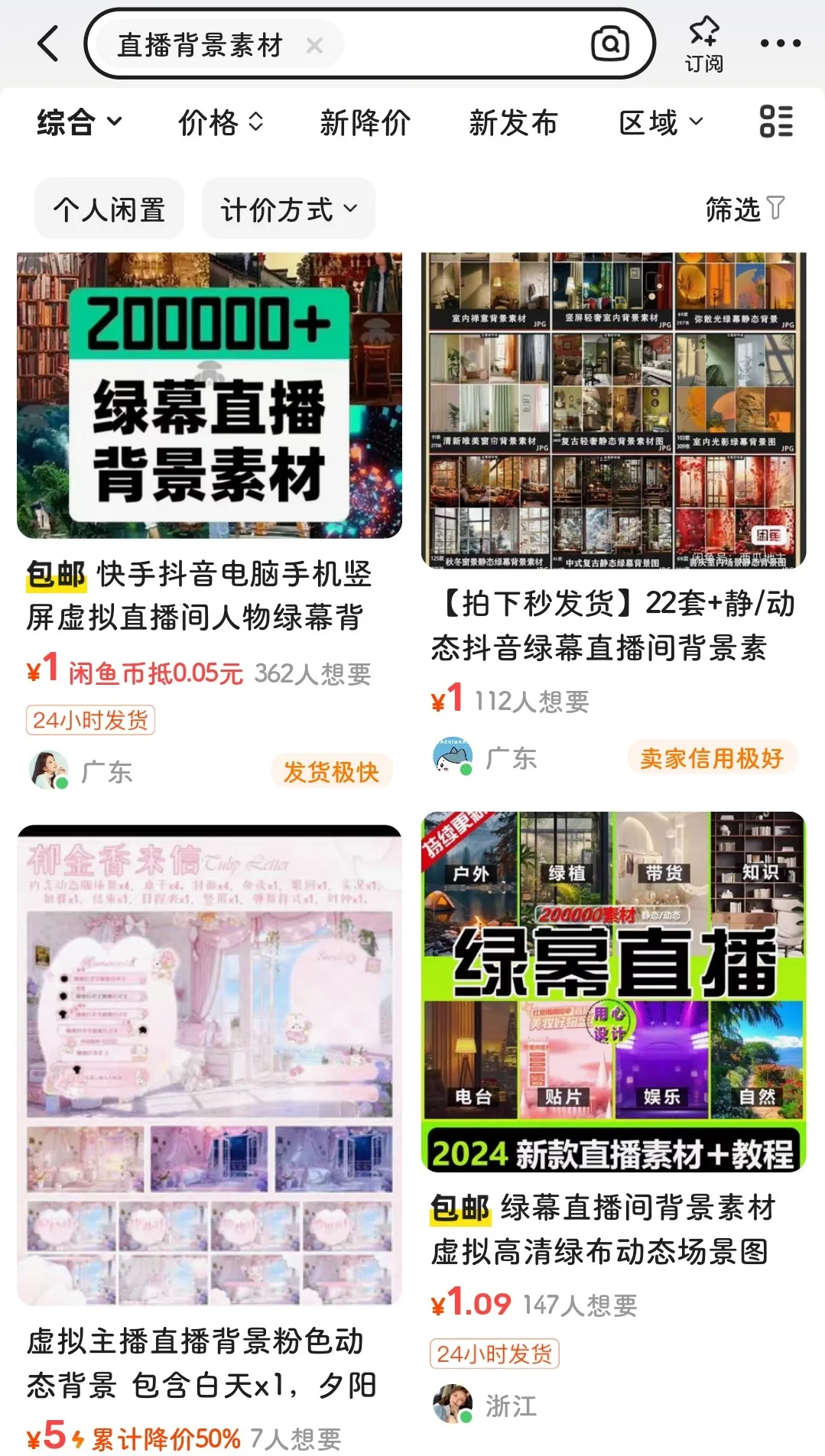Screen dimensions: 825x1456
Task: Open the 2024新款直播素材+教程 listing
Action: coord(613,991)
